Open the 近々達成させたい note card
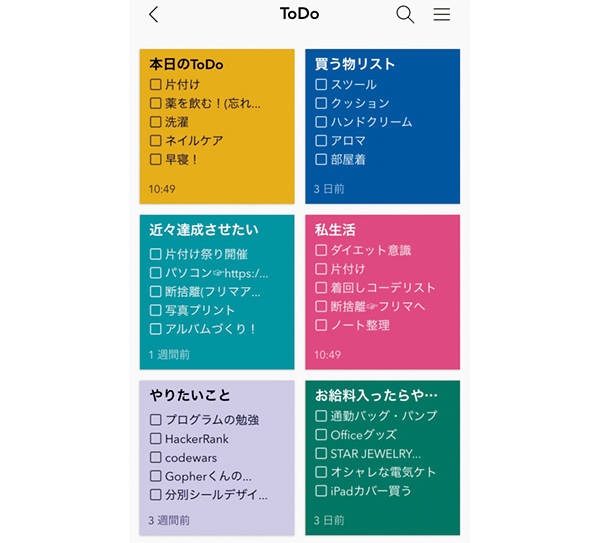 (217, 291)
